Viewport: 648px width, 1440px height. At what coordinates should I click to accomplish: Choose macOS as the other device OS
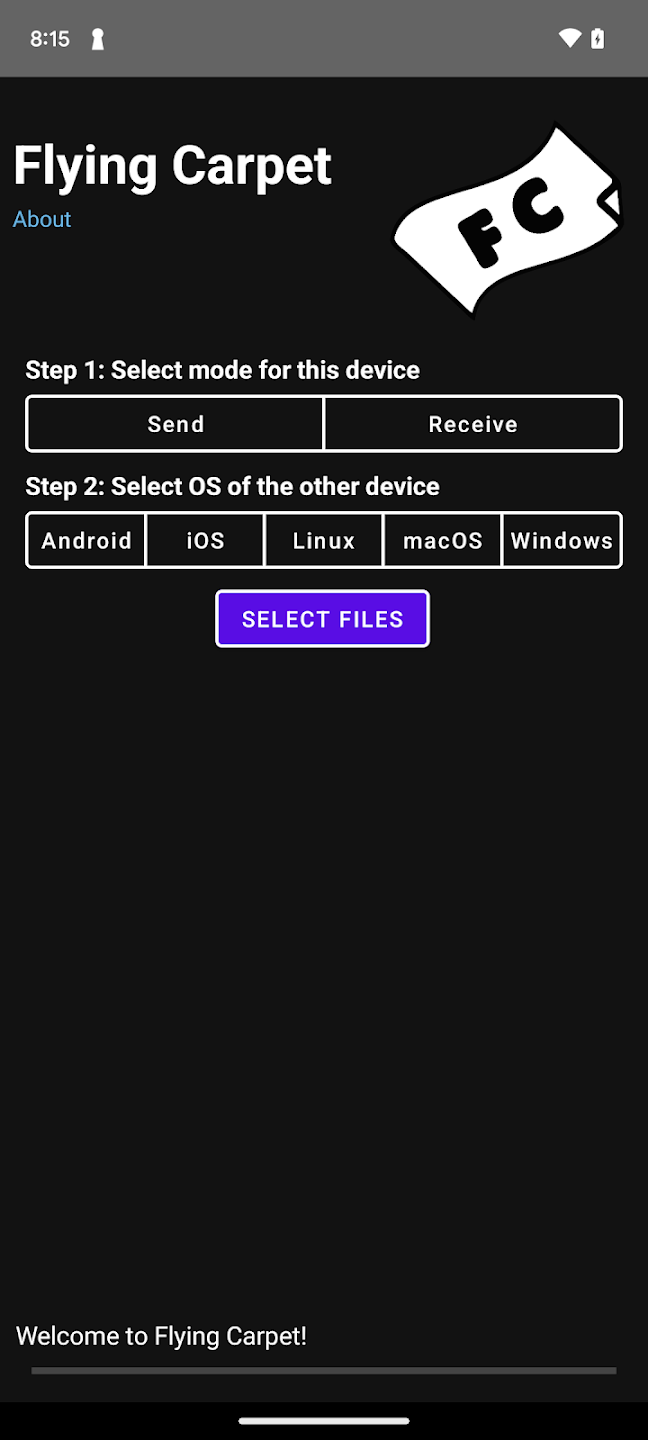(x=442, y=540)
